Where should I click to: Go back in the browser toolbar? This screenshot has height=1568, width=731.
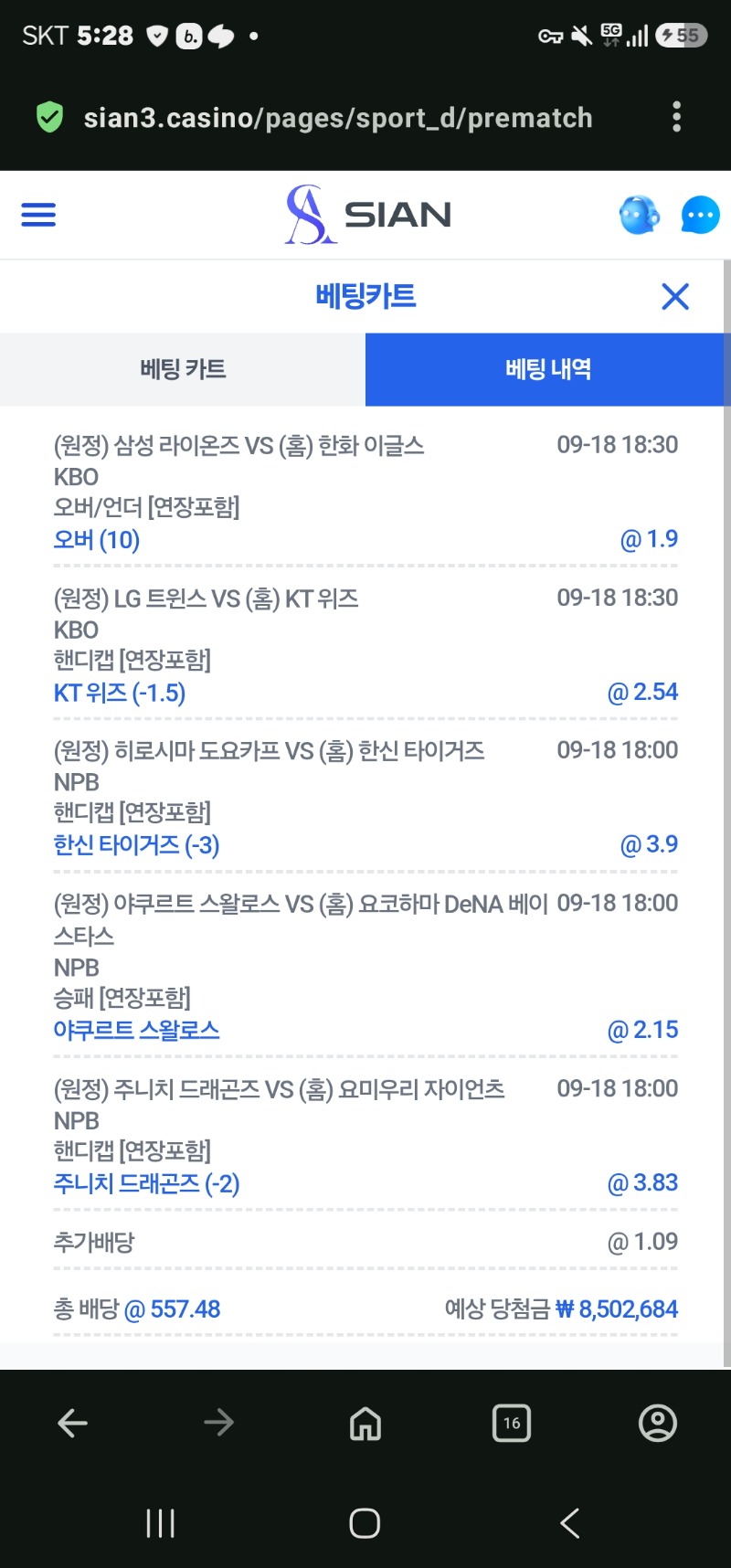[x=73, y=1423]
